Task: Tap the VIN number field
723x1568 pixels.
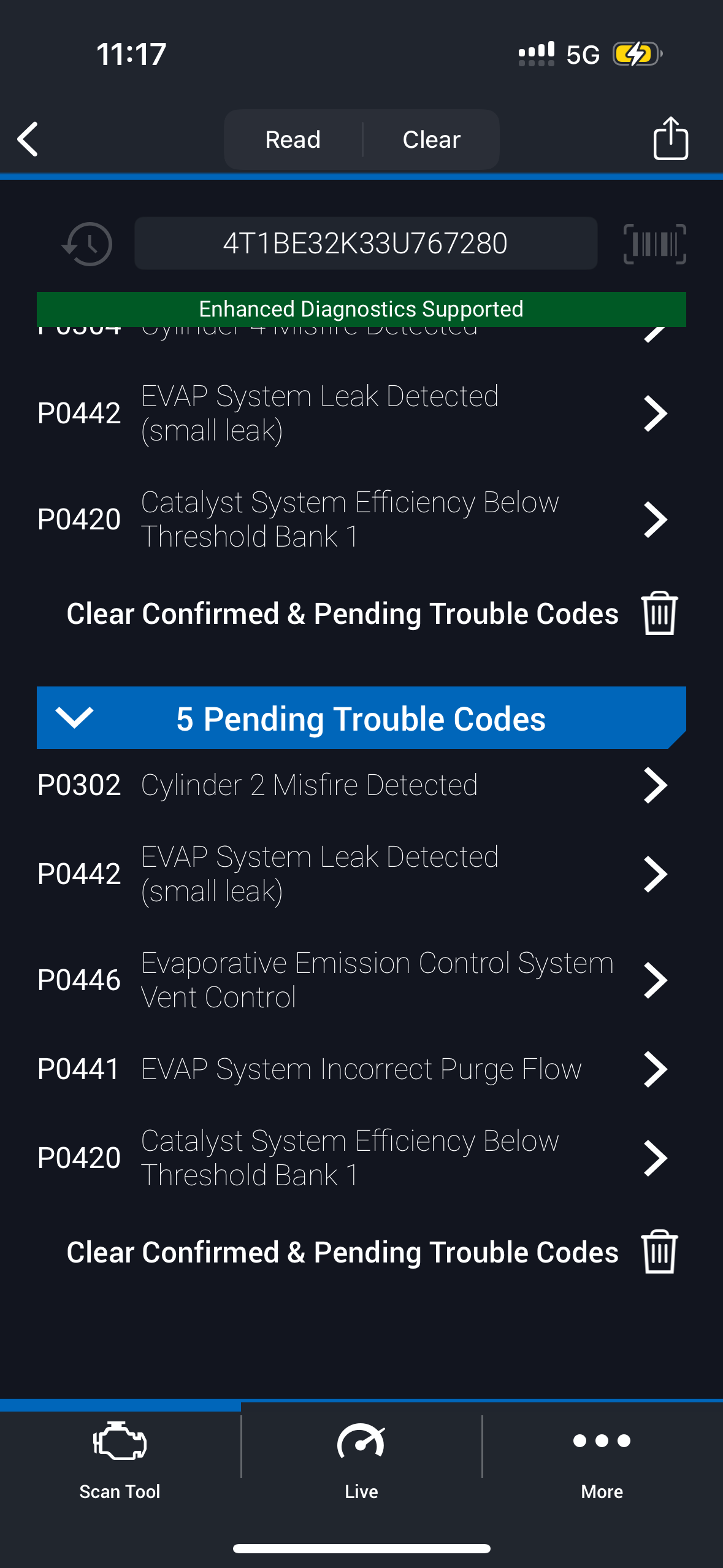Action: (365, 244)
